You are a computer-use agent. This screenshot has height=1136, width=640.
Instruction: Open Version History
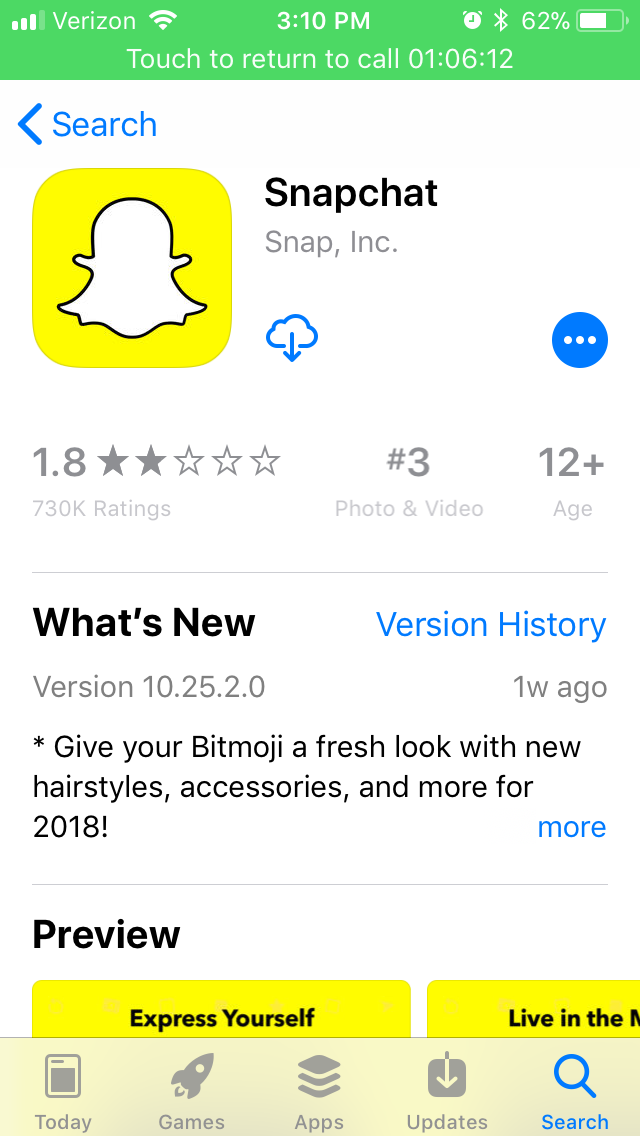(491, 625)
